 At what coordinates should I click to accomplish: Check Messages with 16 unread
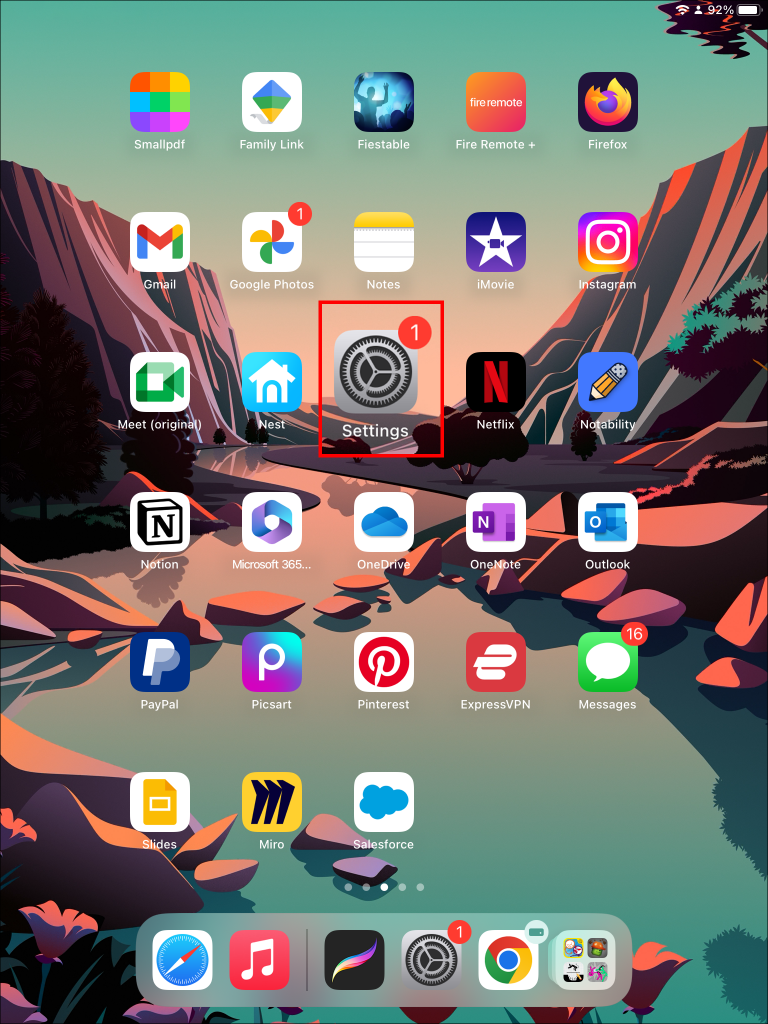tap(607, 661)
